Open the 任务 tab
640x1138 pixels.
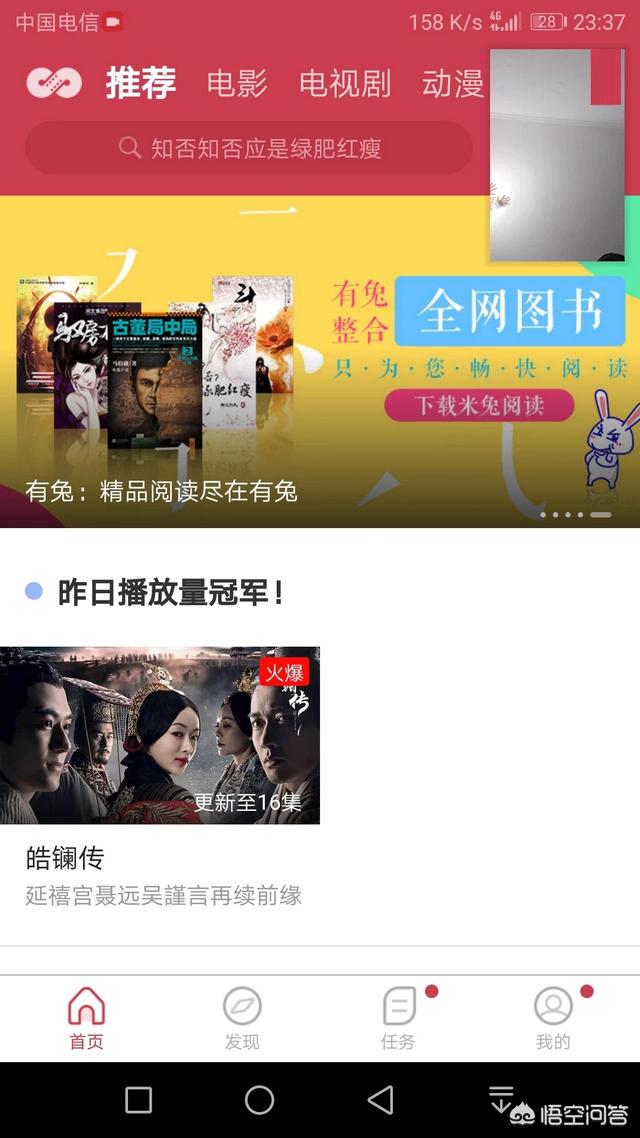point(398,1018)
